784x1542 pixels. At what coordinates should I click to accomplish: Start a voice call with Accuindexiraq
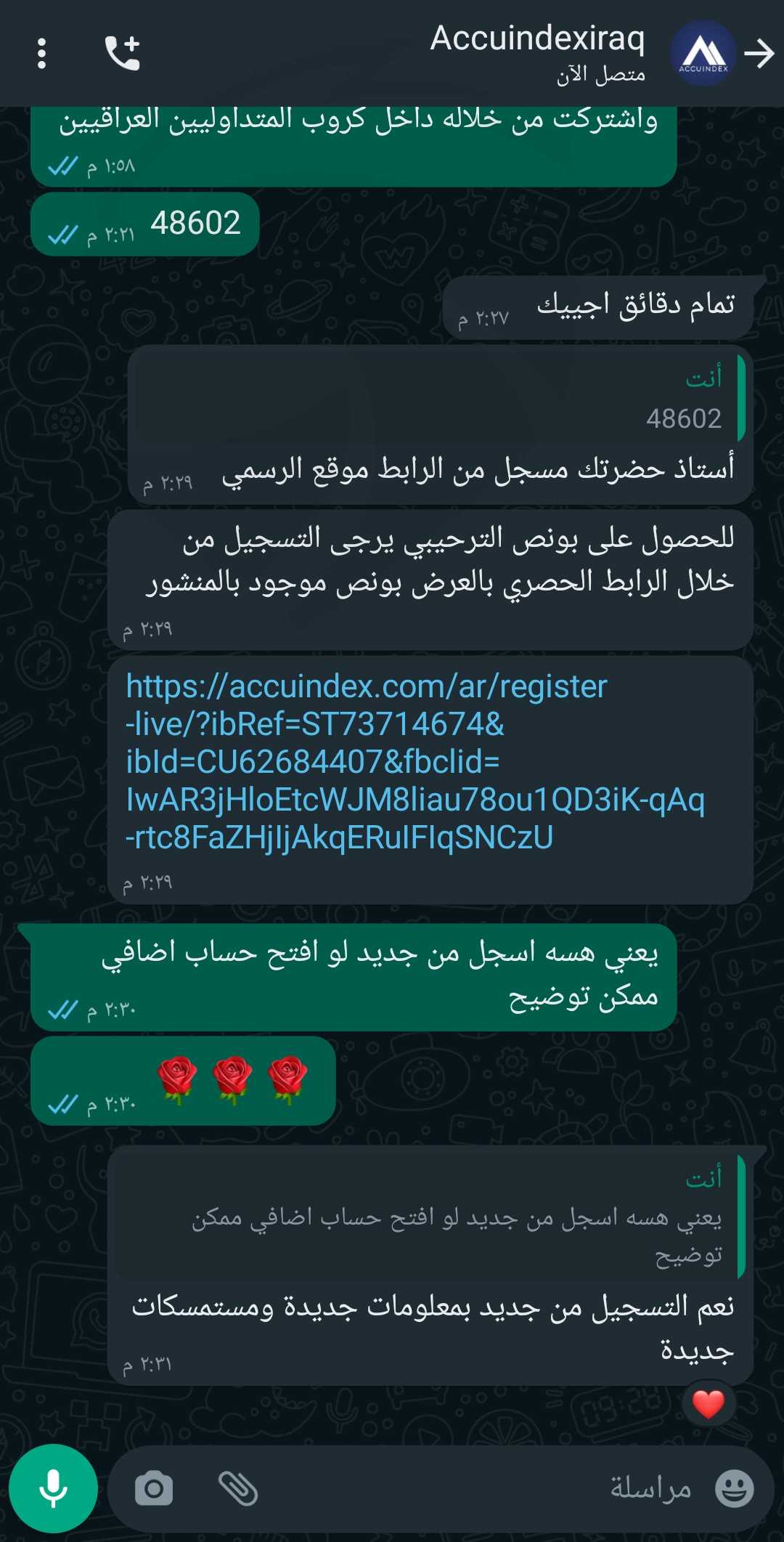[x=122, y=53]
